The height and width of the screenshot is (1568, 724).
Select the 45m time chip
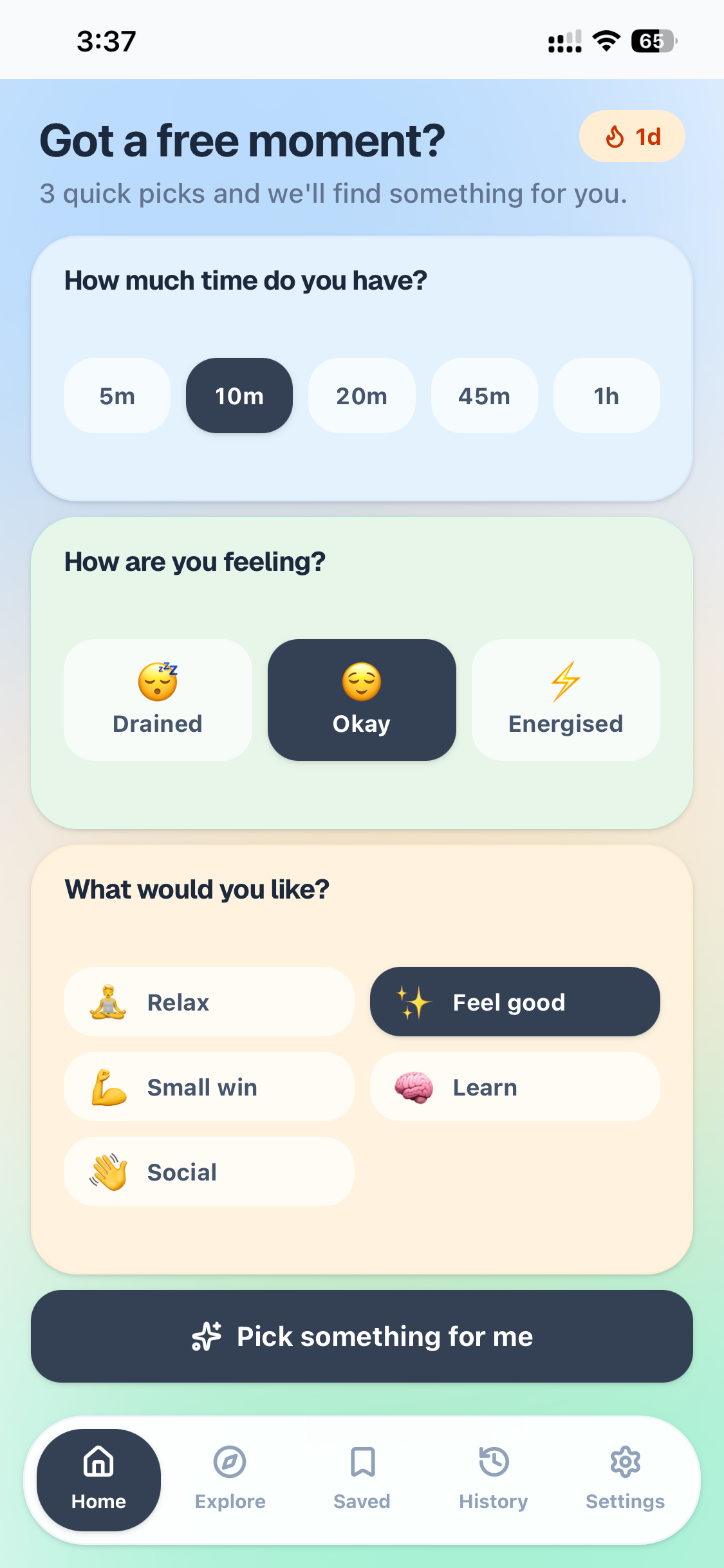(484, 395)
